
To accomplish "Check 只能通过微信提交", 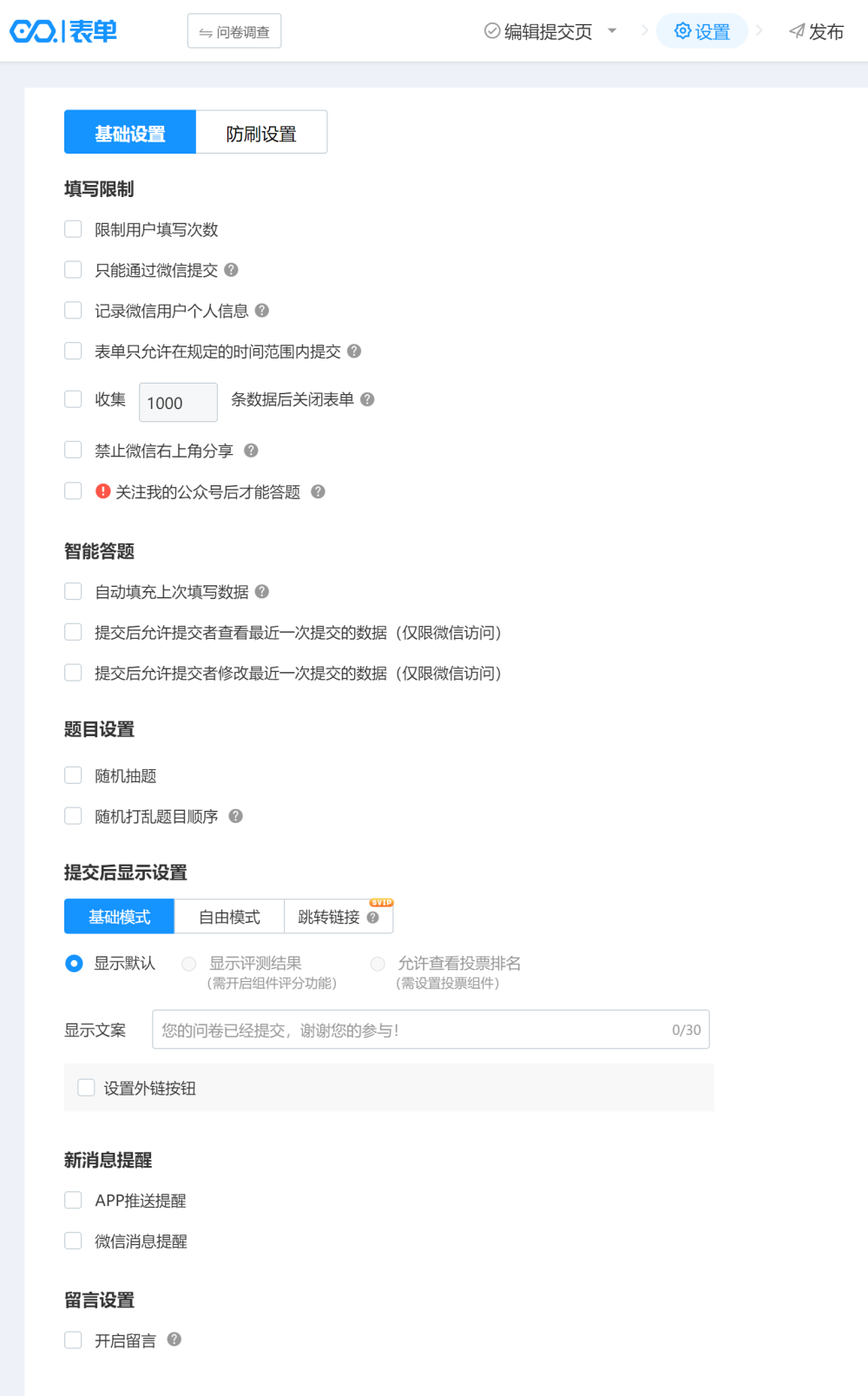I will [74, 270].
